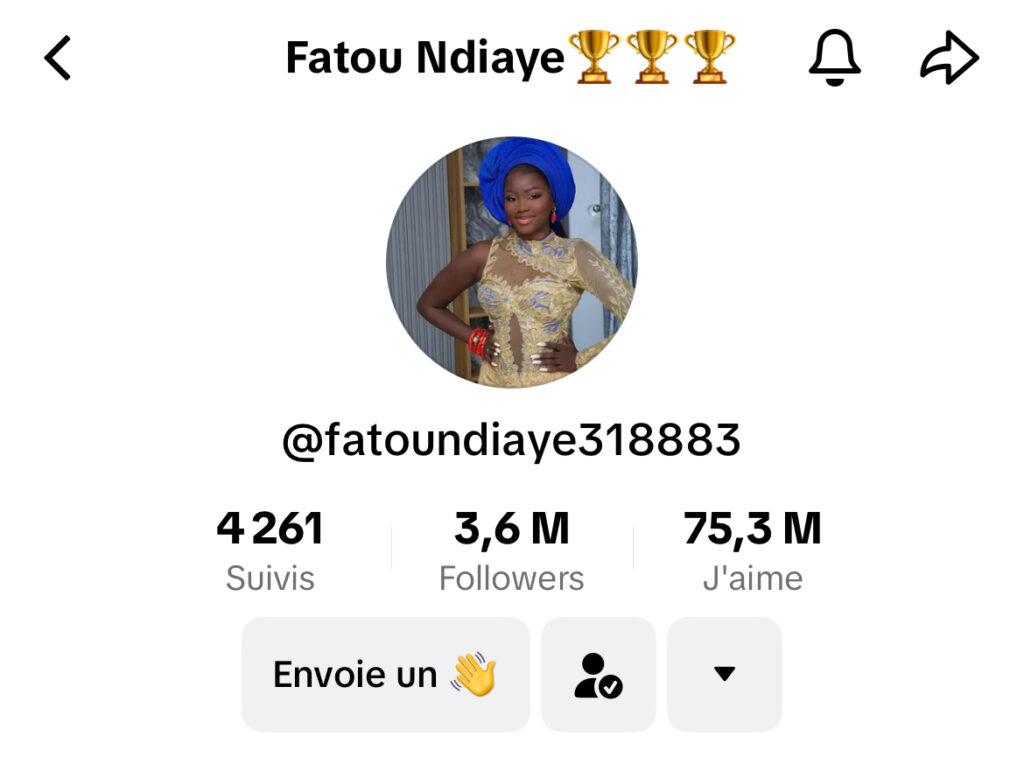Viewport: 1024px width, 757px height.
Task: Go back using the top-left arrow
Action: tap(58, 59)
